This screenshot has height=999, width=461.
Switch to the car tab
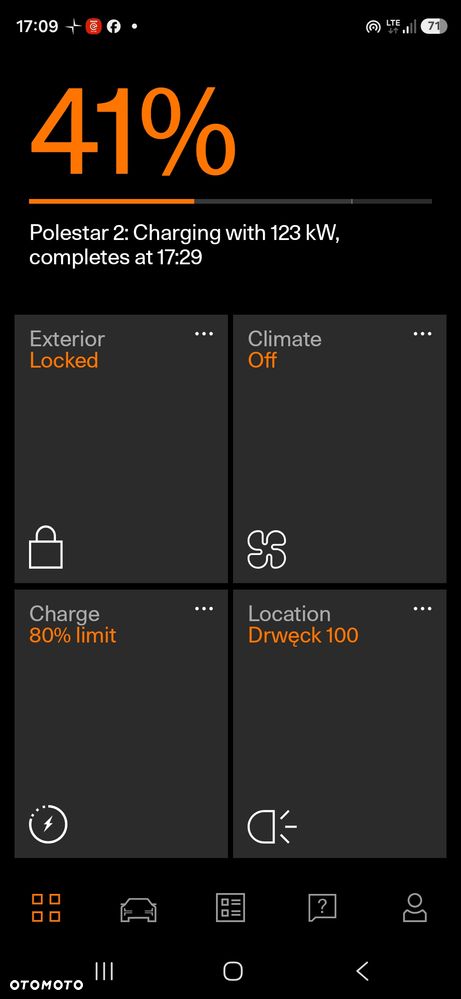138,909
